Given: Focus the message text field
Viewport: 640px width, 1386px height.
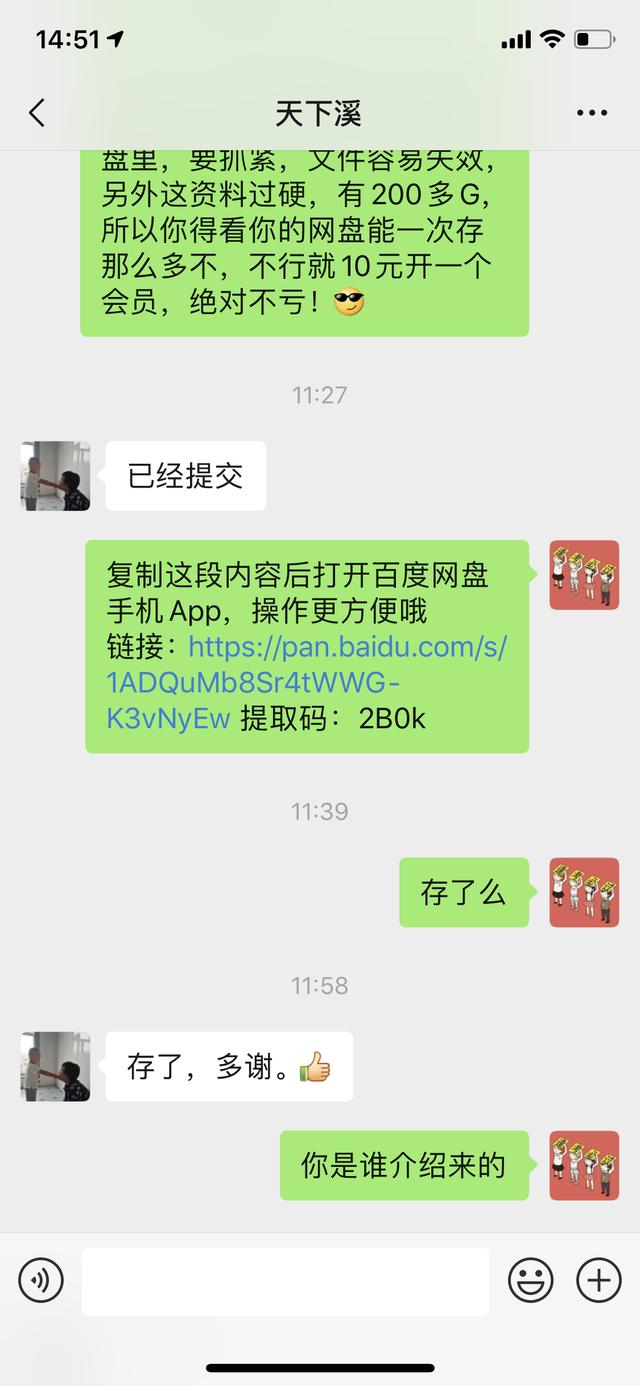Looking at the screenshot, I should [x=286, y=1281].
